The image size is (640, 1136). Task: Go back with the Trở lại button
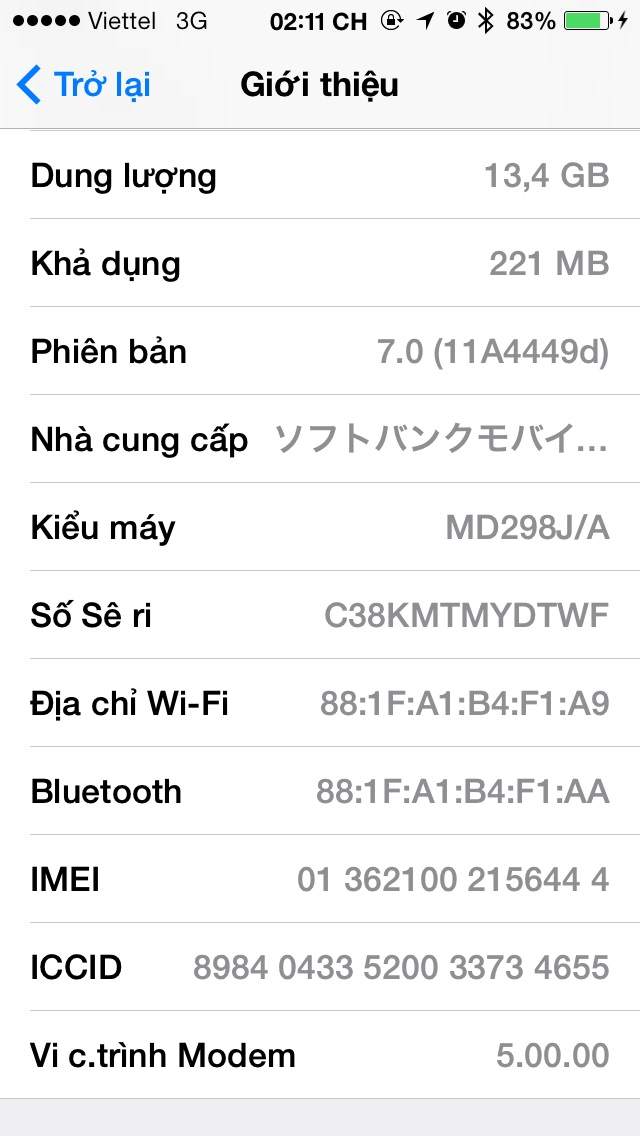[x=84, y=85]
